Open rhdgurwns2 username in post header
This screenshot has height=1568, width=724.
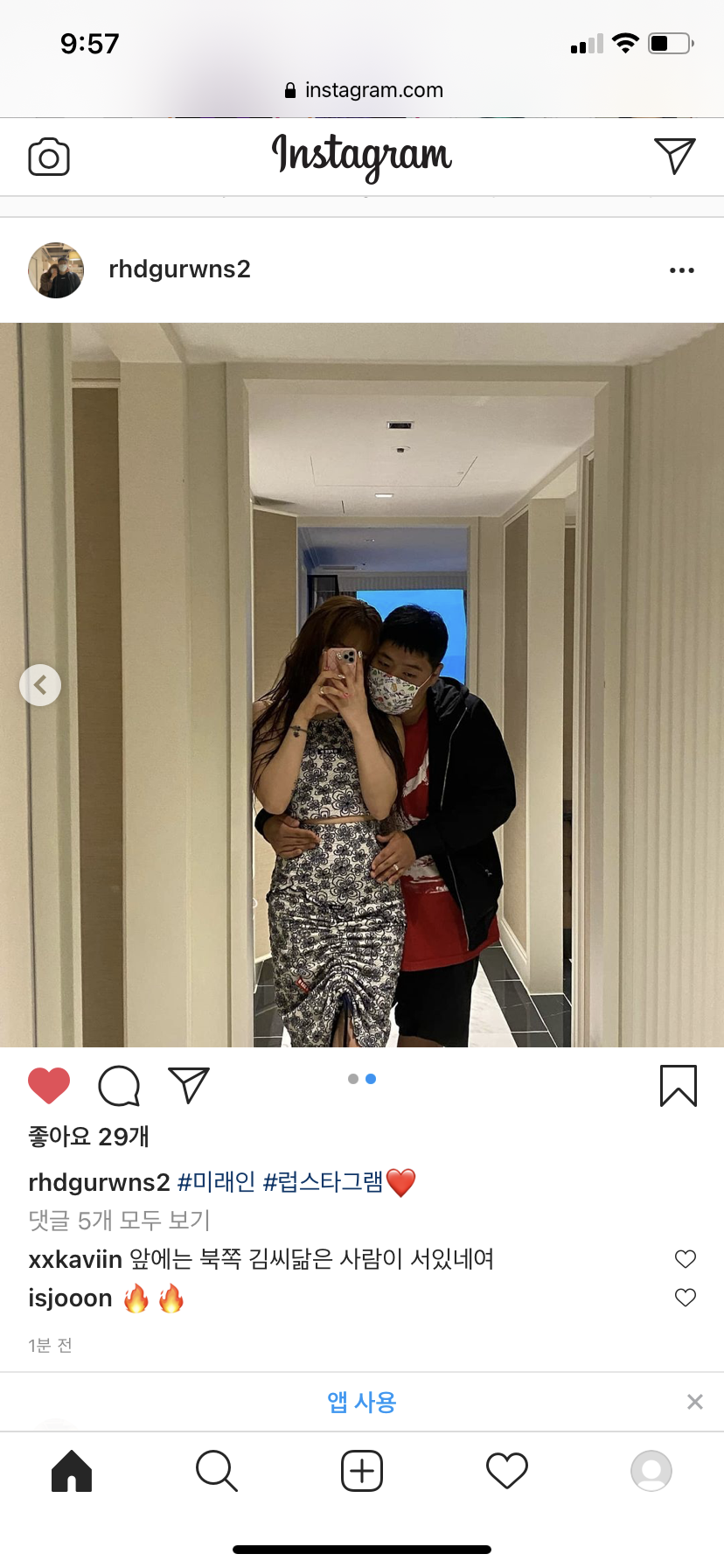(x=179, y=269)
